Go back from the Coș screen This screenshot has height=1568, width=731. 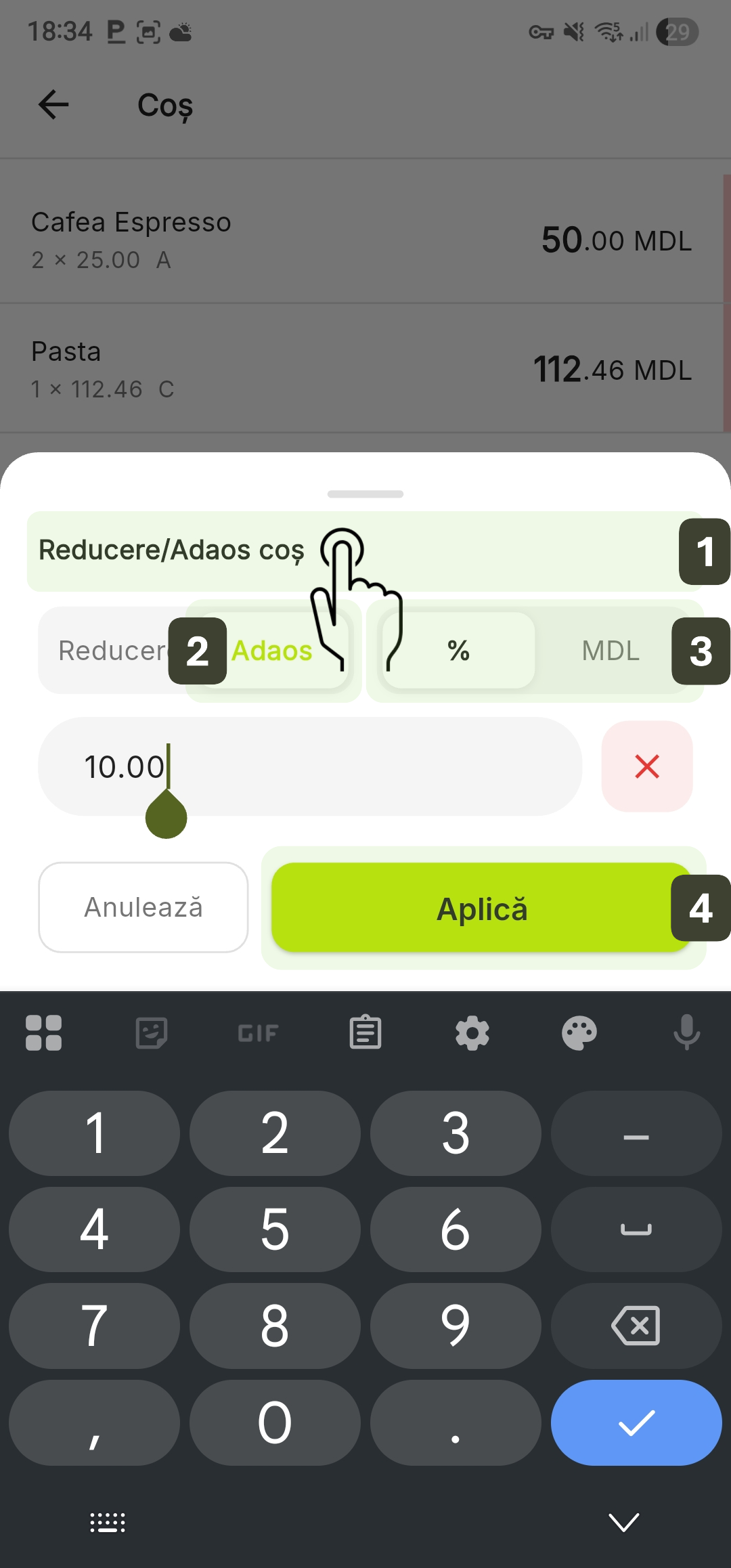(x=53, y=105)
